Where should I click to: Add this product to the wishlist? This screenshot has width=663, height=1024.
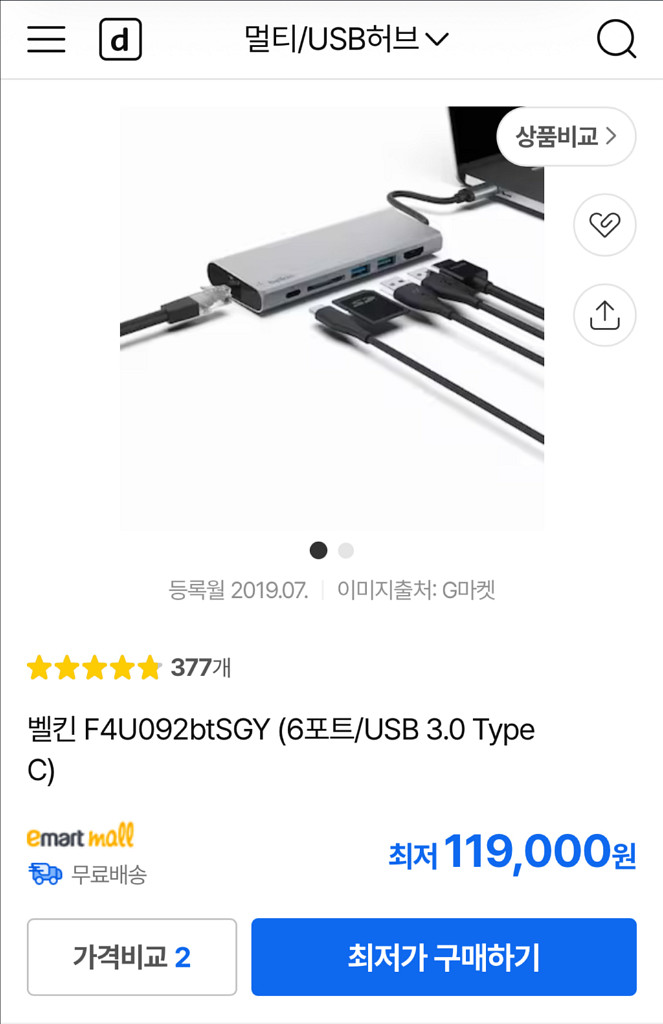605,224
